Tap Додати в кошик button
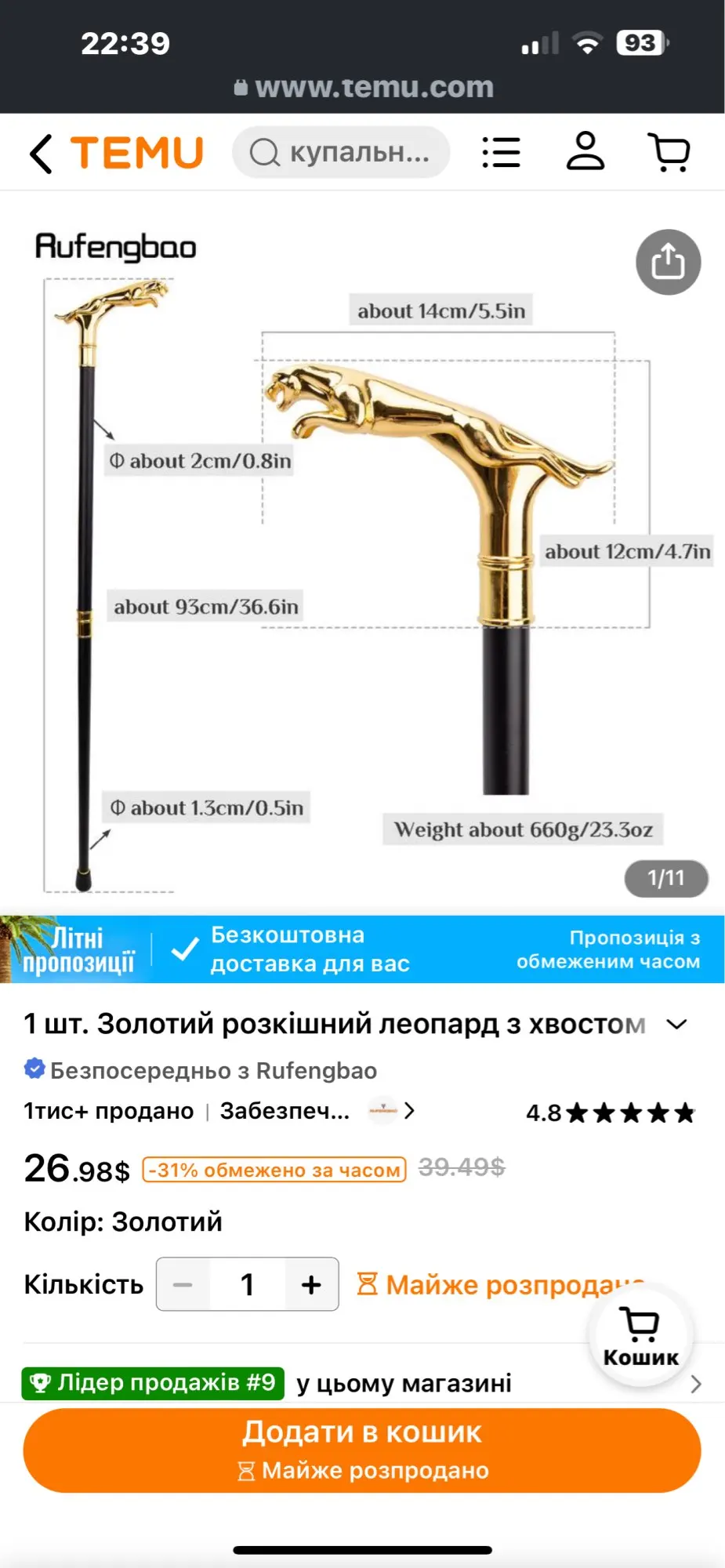 [362, 1450]
